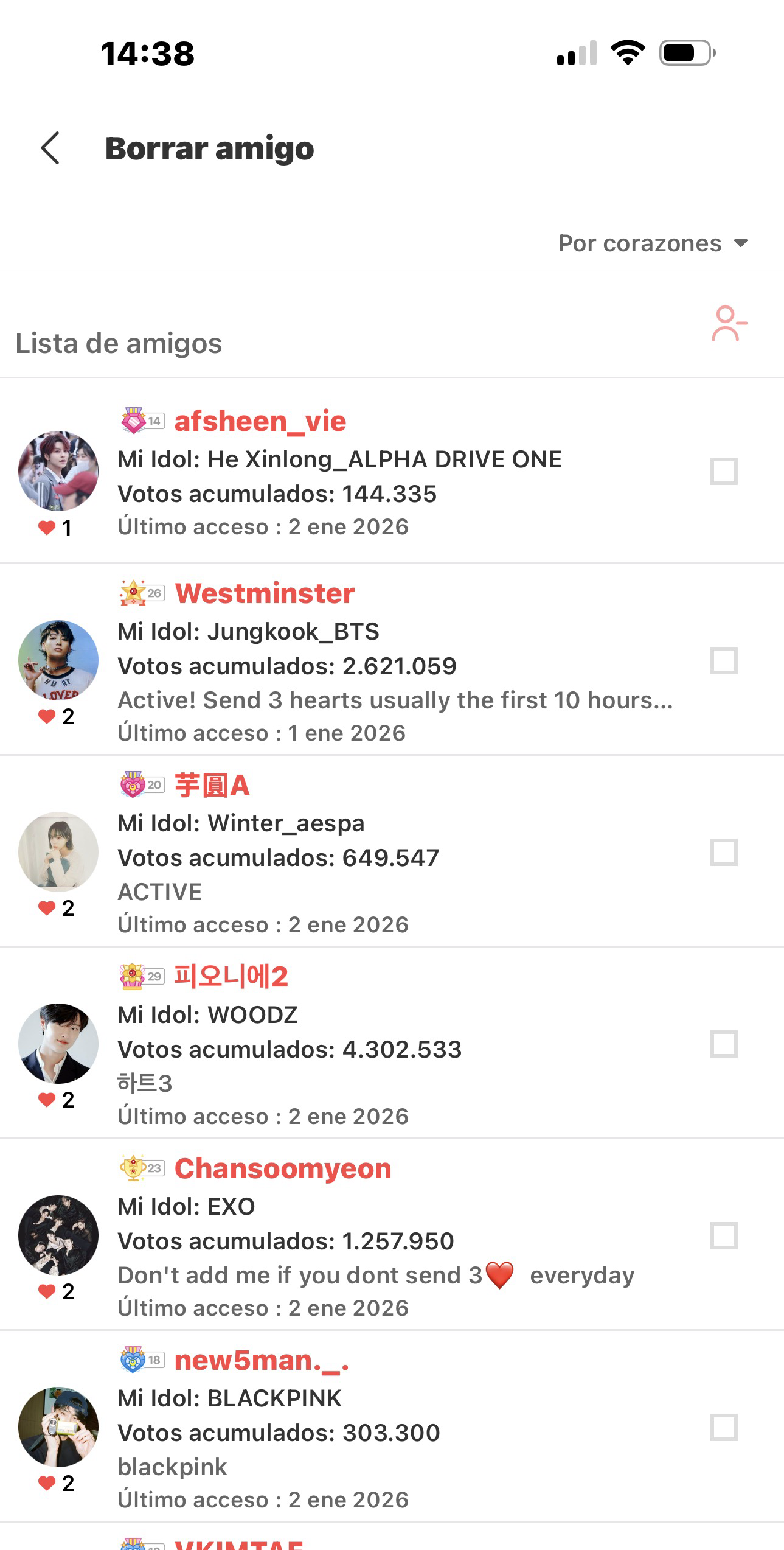Go back from Borrar amigo

(50, 148)
